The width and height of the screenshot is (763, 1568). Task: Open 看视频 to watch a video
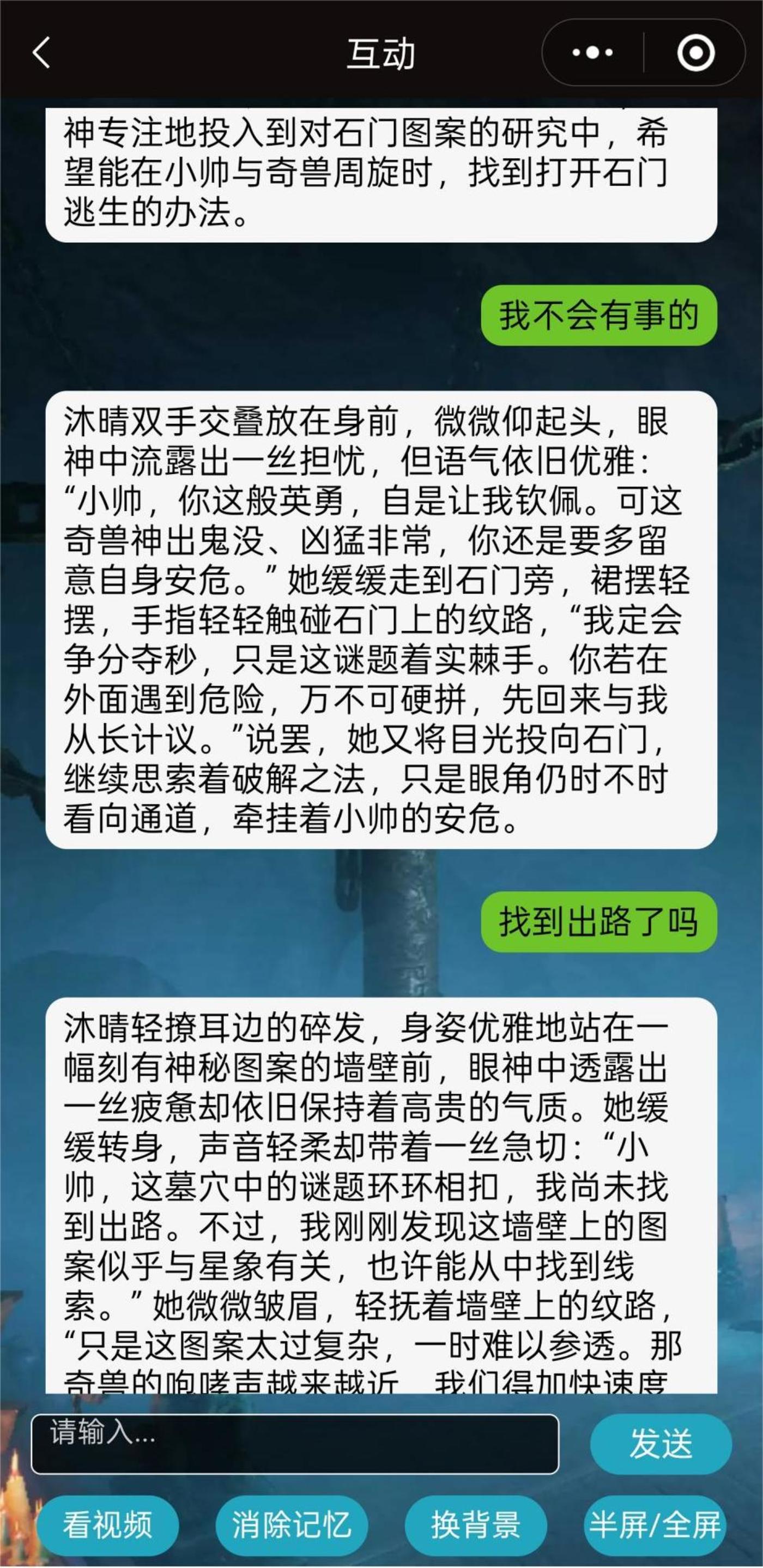click(x=108, y=1524)
